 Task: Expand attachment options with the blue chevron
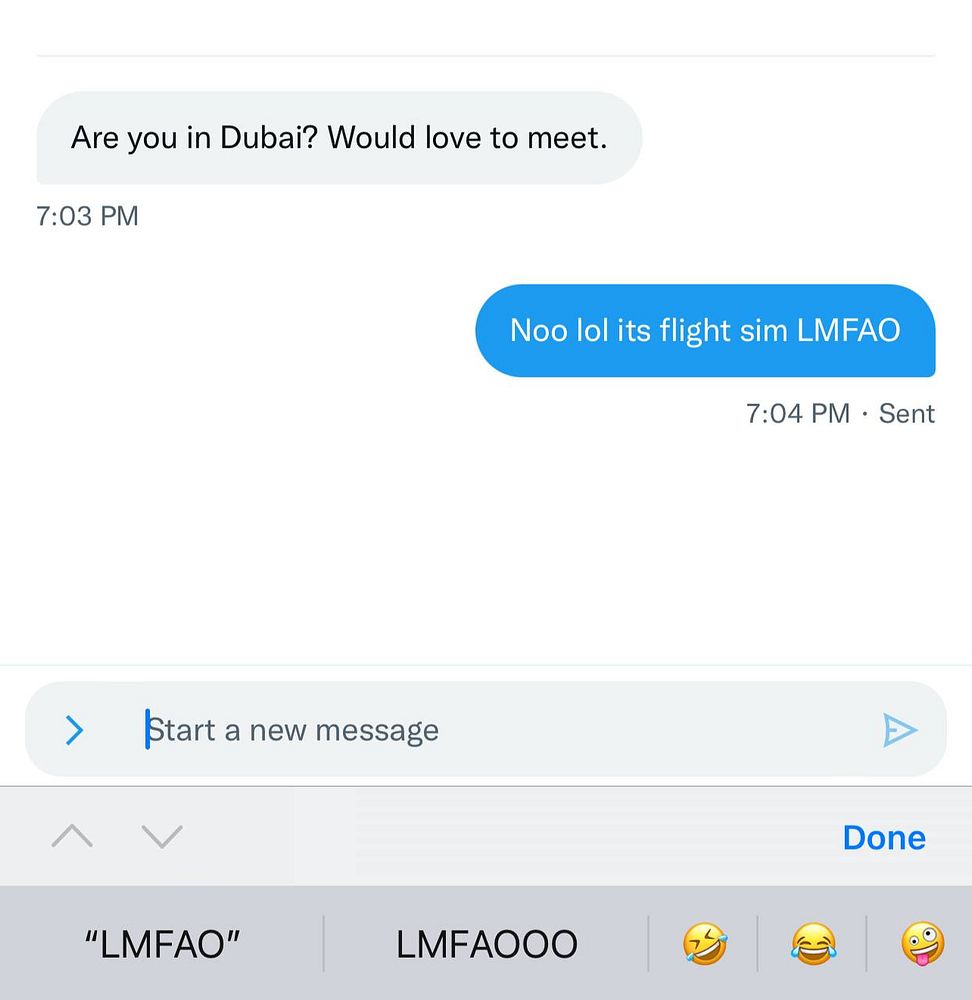[74, 731]
